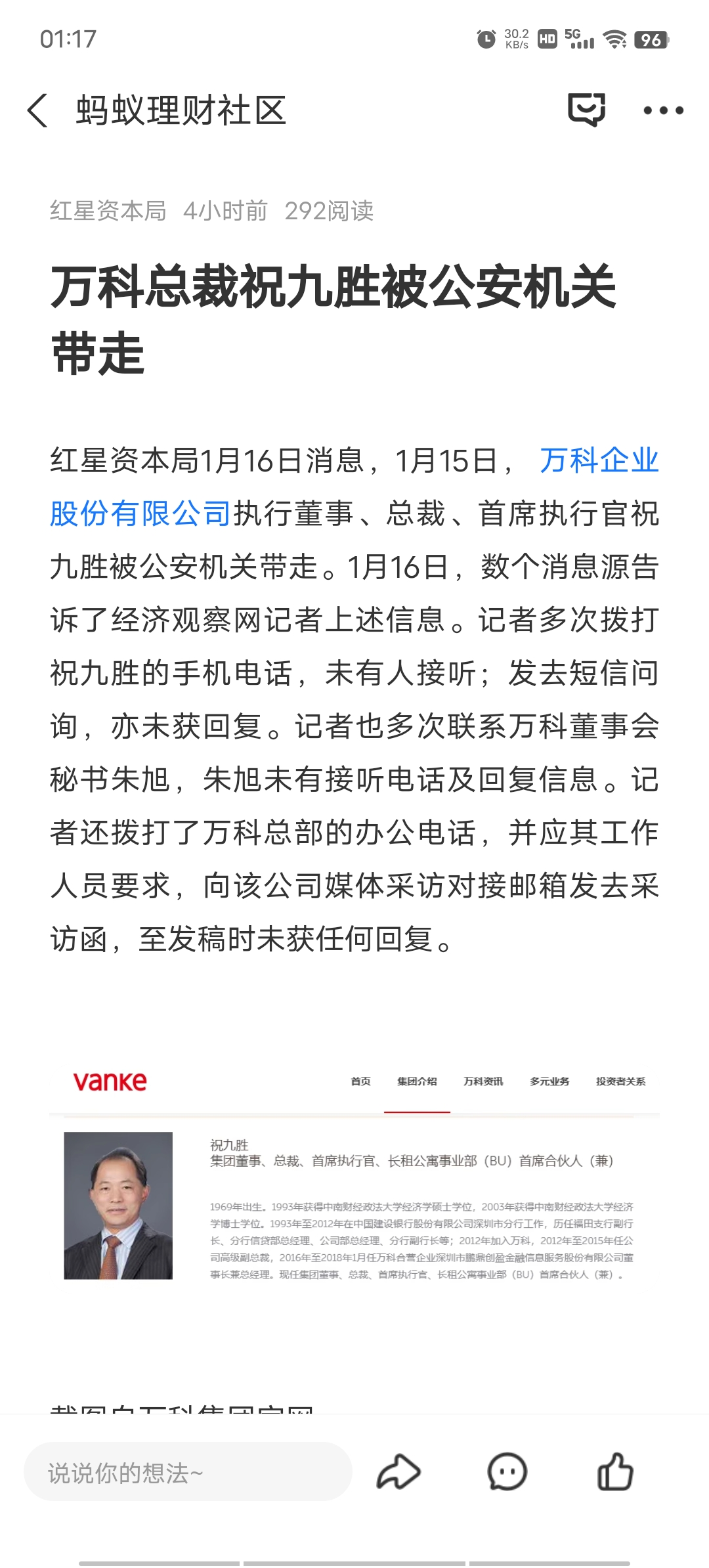Select 投资者关系 in the Vanke navigation

point(620,1081)
